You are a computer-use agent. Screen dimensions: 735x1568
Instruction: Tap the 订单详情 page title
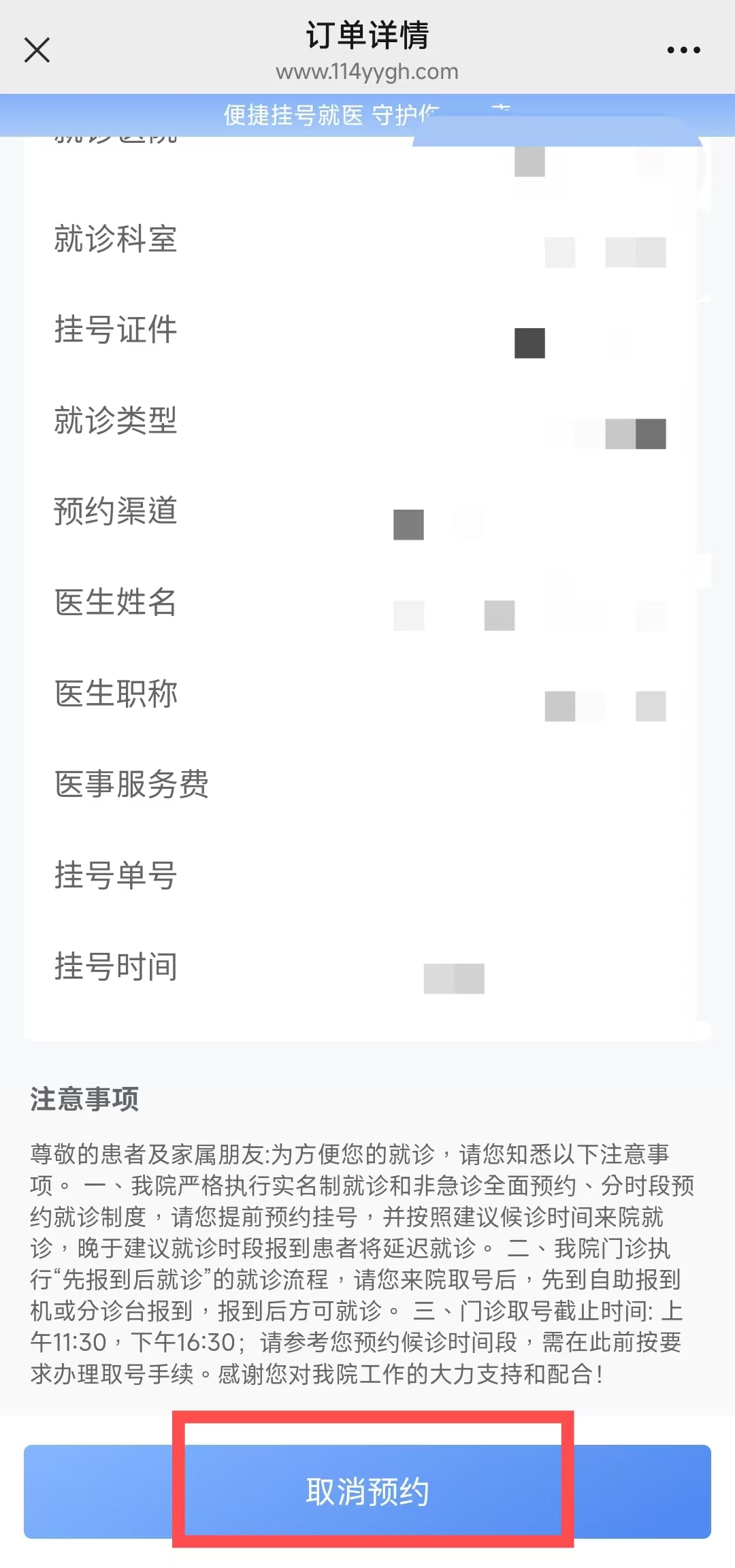[x=367, y=37]
